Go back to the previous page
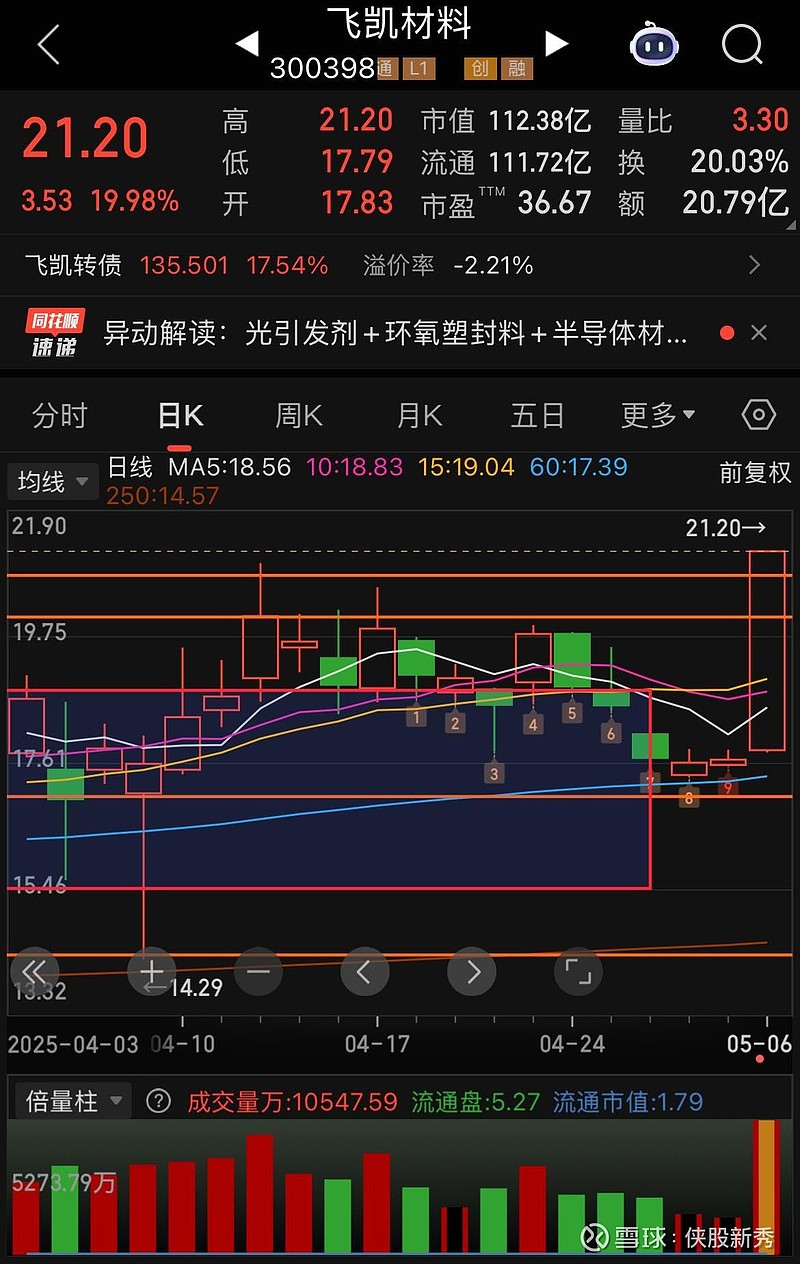Viewport: 800px width, 1264px height. pyautogui.click(x=47, y=45)
